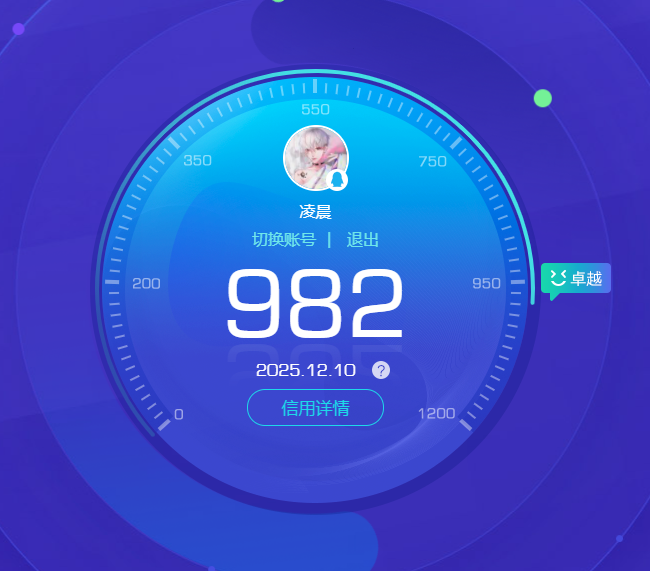Open 信用详情 credit details
The width and height of the screenshot is (650, 571).
click(315, 408)
